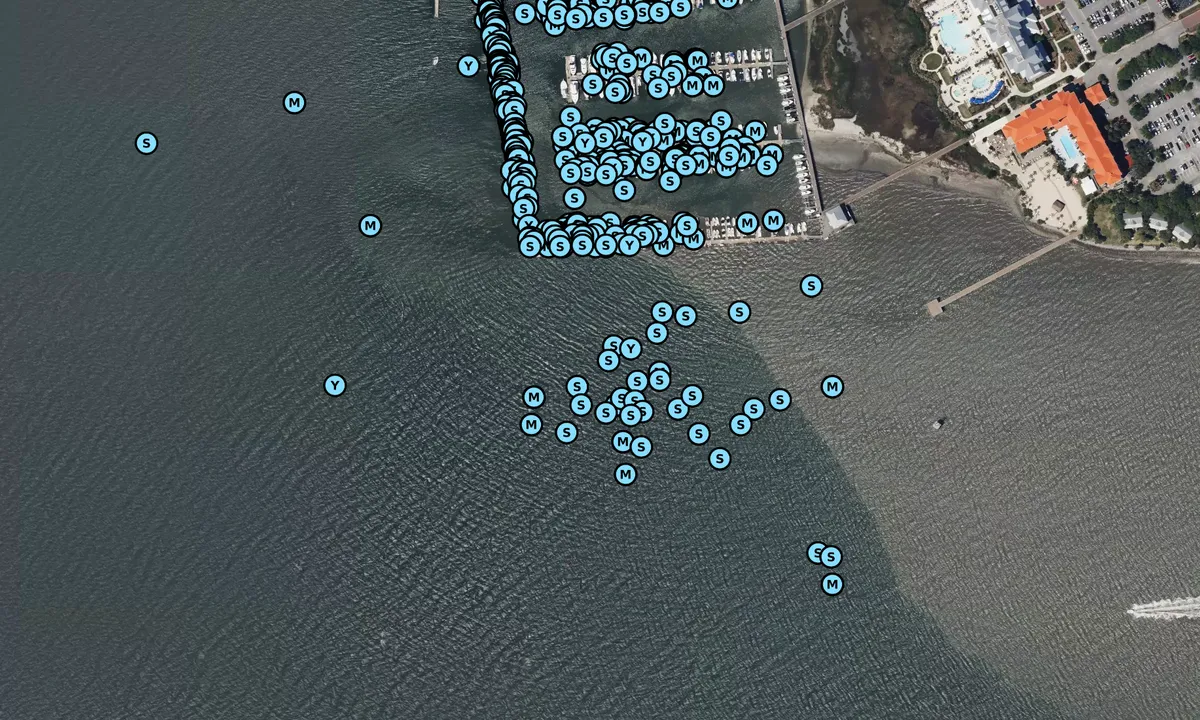Open the Y marker just outside the marina breakwater
The height and width of the screenshot is (720, 1200).
(468, 66)
